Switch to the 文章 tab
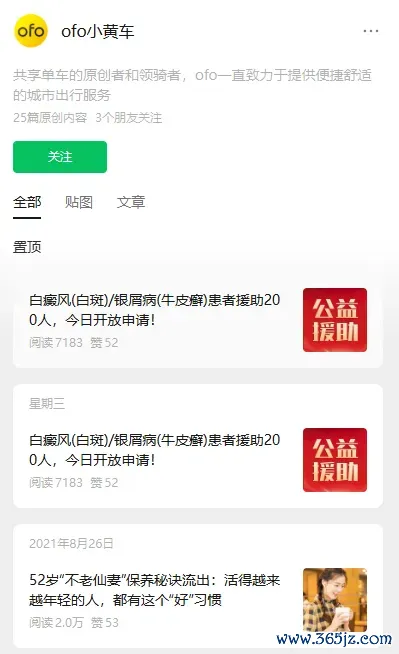This screenshot has width=399, height=654. [x=131, y=202]
